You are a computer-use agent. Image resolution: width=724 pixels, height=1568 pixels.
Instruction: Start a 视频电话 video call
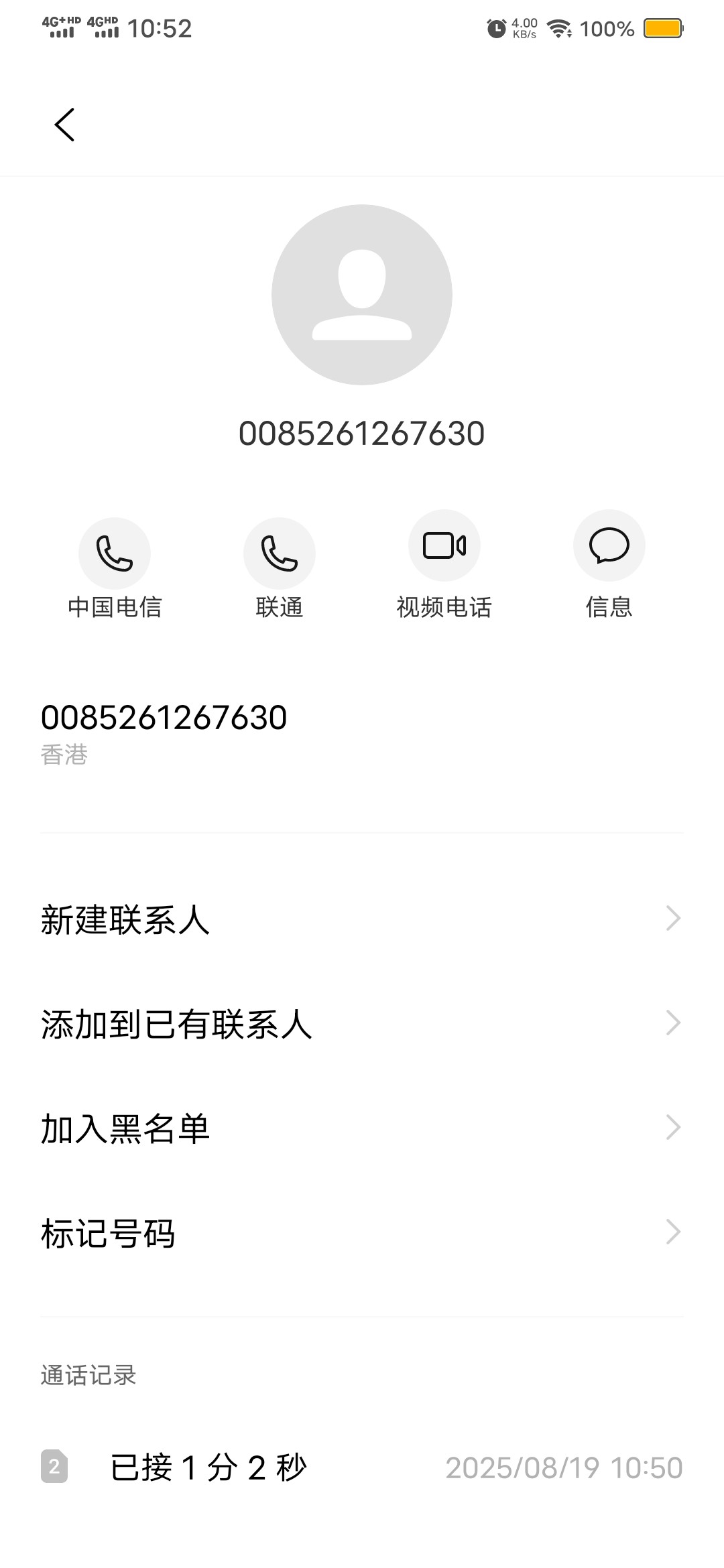[444, 545]
